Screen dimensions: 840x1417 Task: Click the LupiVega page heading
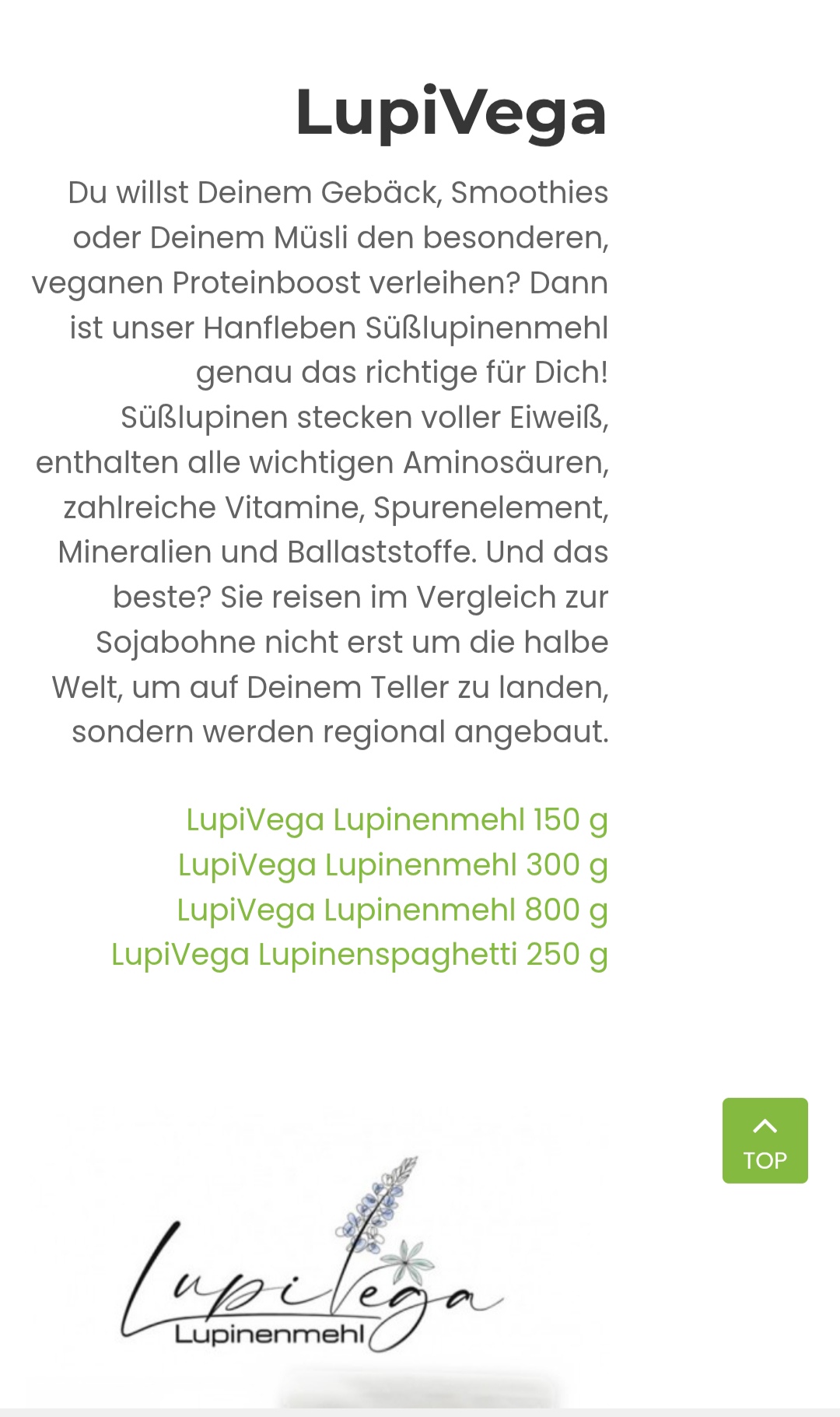click(451, 113)
